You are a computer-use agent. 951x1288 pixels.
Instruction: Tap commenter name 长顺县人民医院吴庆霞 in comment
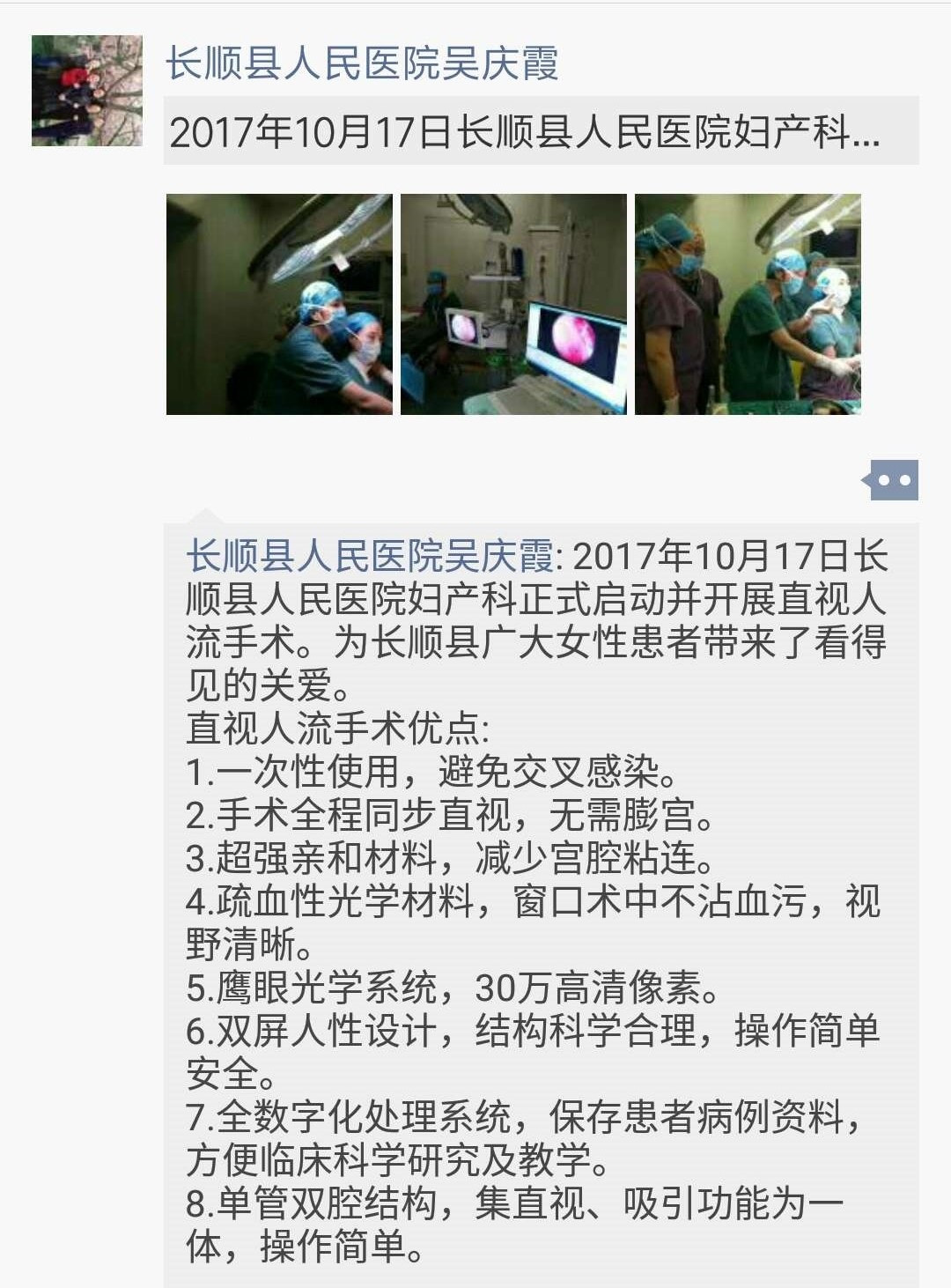coord(370,557)
